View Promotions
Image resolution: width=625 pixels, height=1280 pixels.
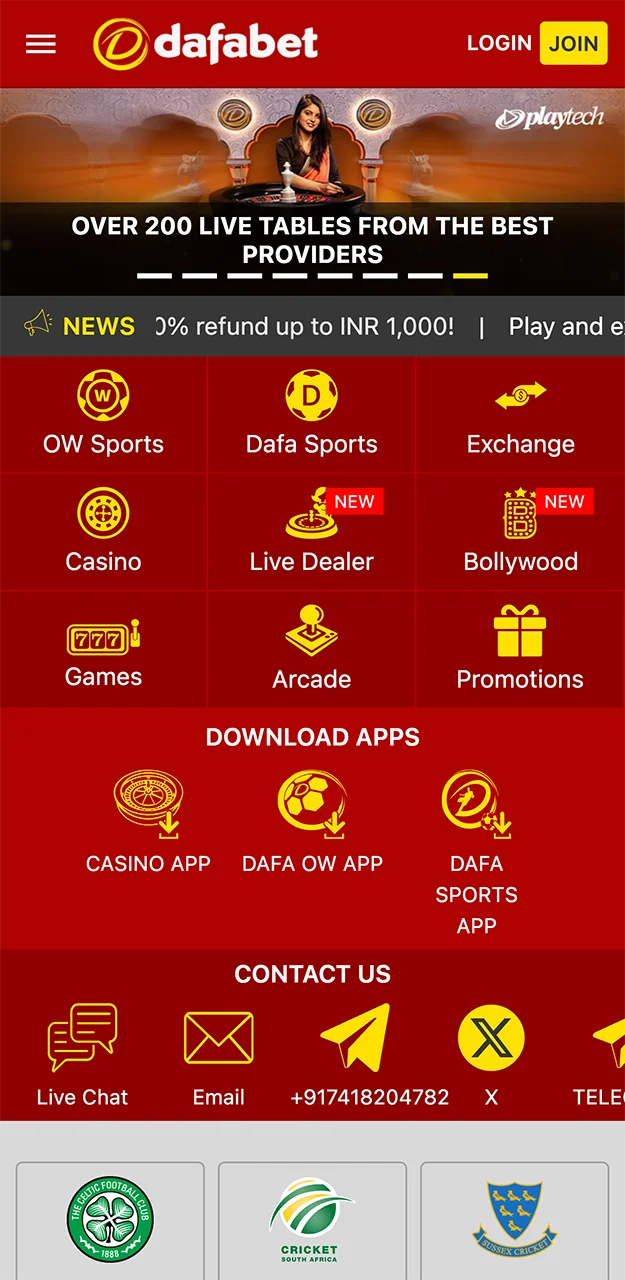click(520, 650)
